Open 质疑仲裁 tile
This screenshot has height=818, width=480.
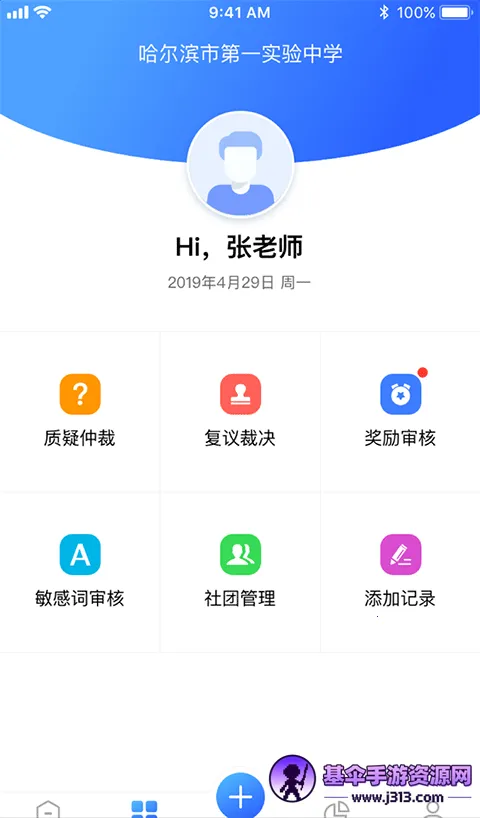pos(80,411)
